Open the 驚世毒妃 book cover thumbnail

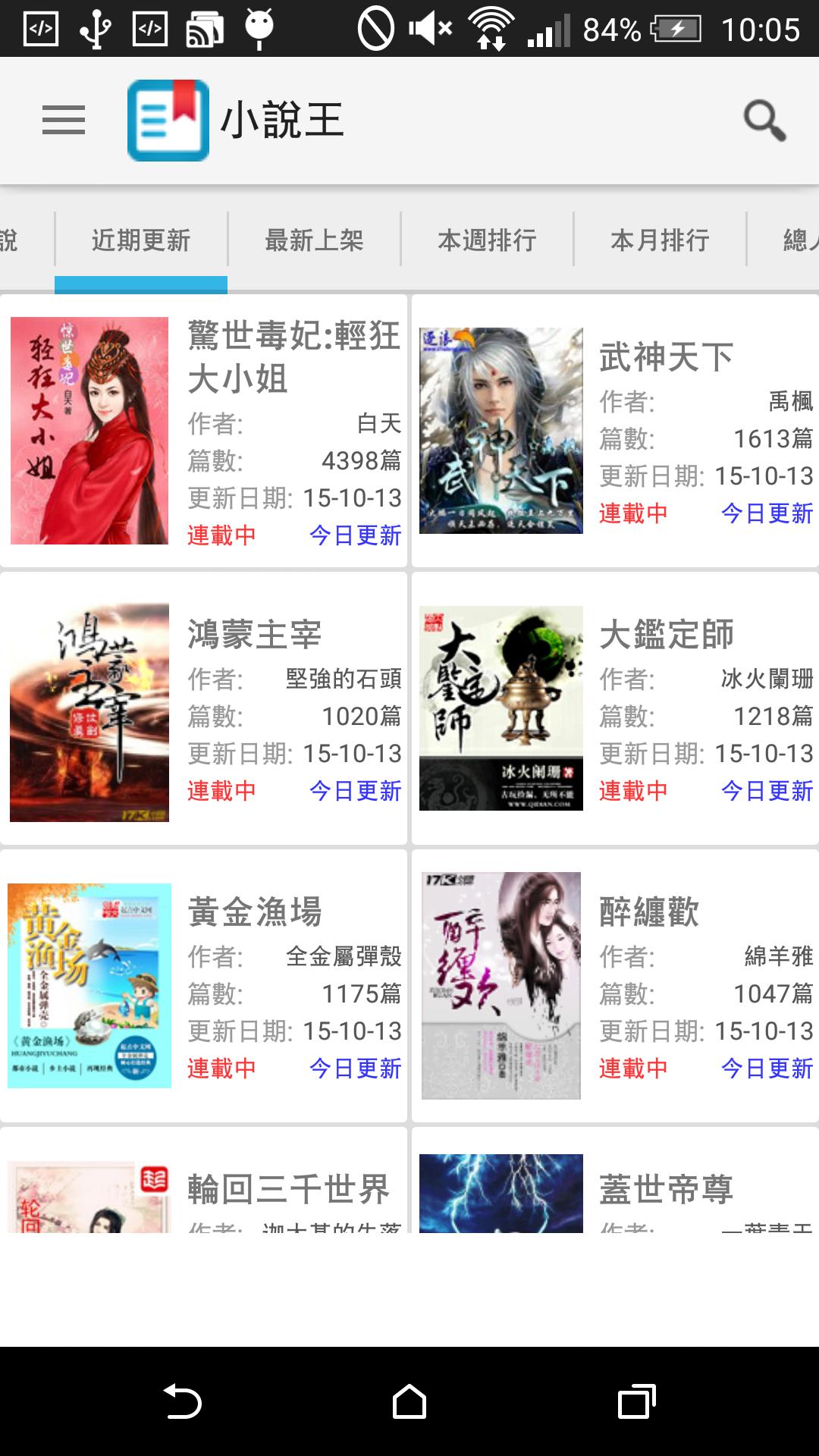click(x=89, y=428)
